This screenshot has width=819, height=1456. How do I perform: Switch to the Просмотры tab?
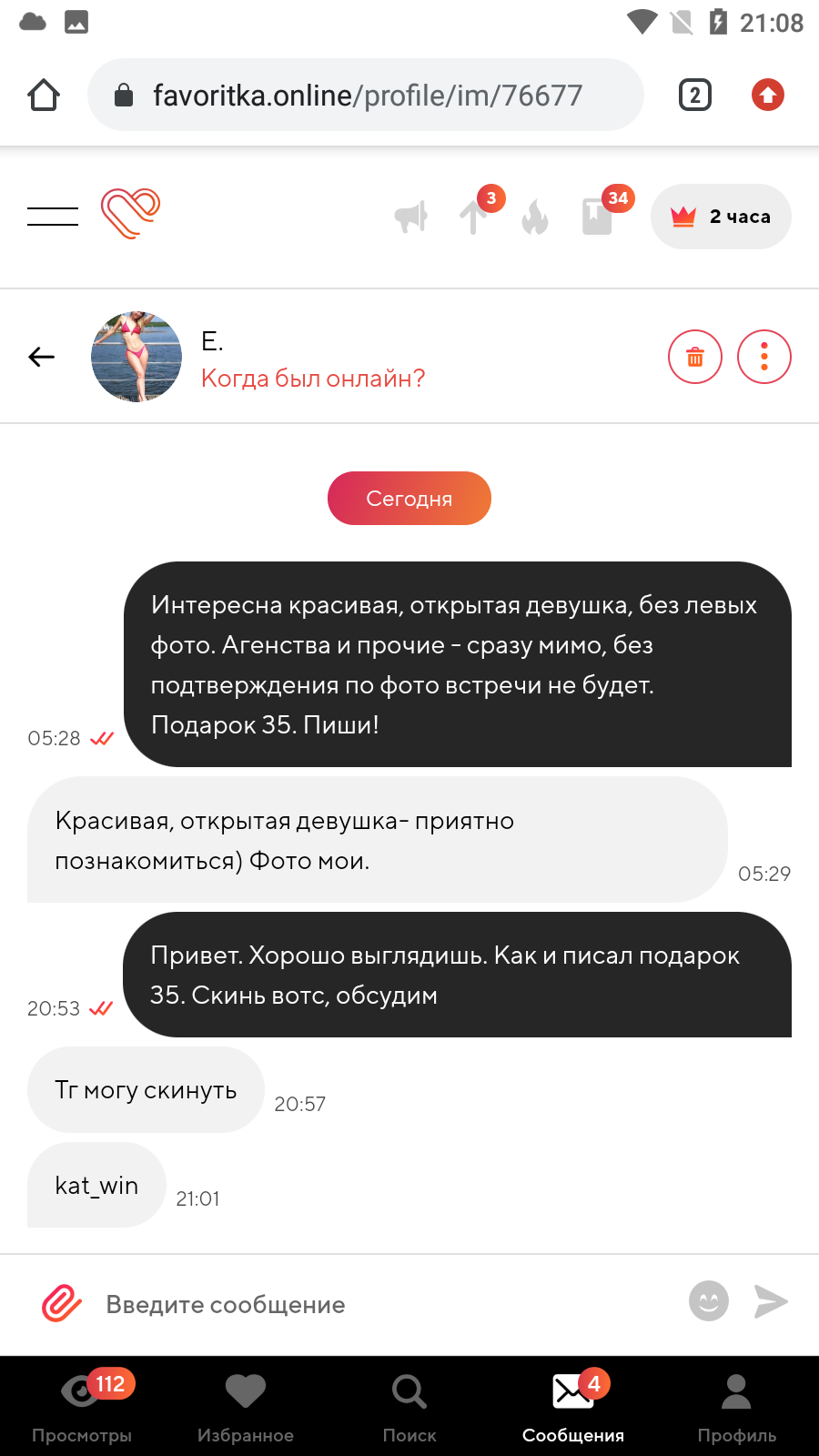pos(82,1406)
